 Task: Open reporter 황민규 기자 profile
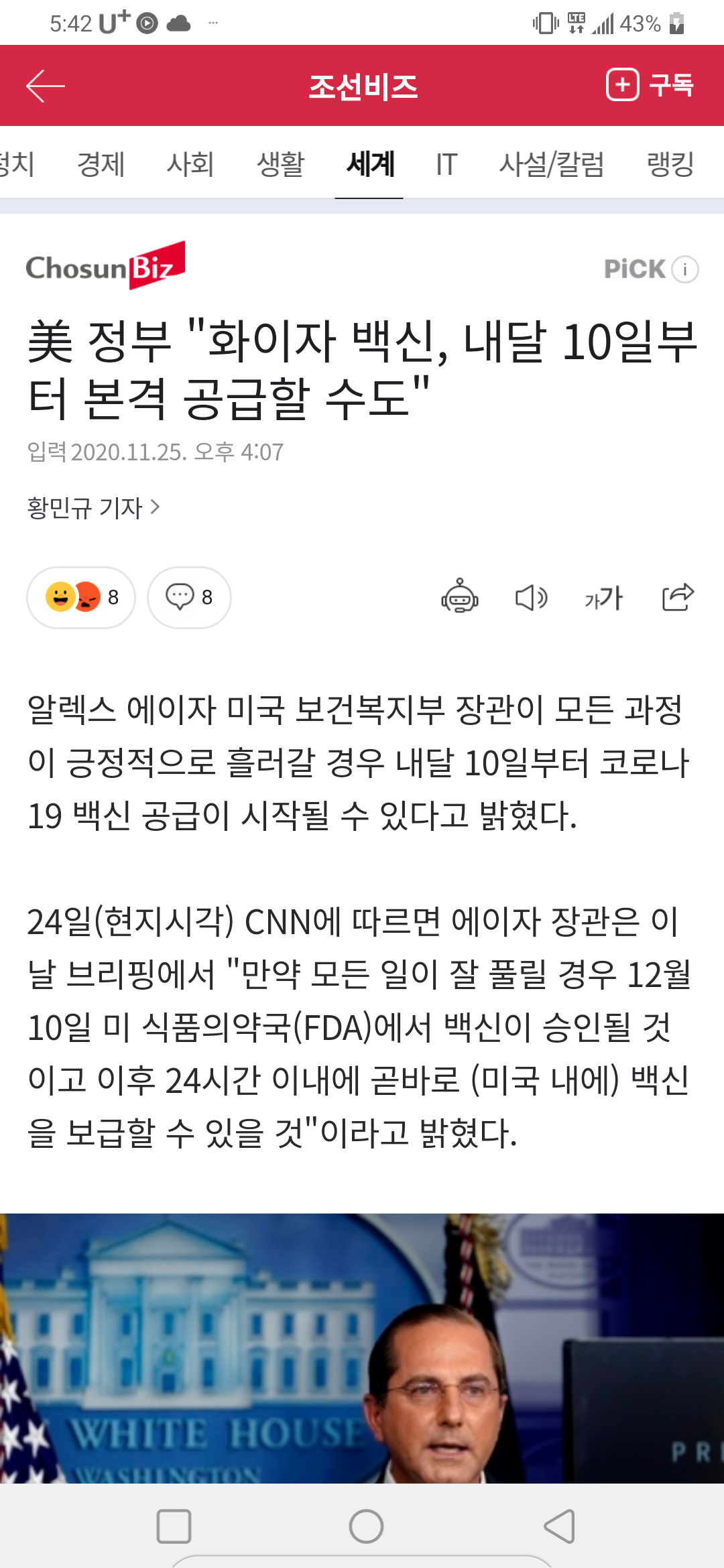(x=94, y=507)
